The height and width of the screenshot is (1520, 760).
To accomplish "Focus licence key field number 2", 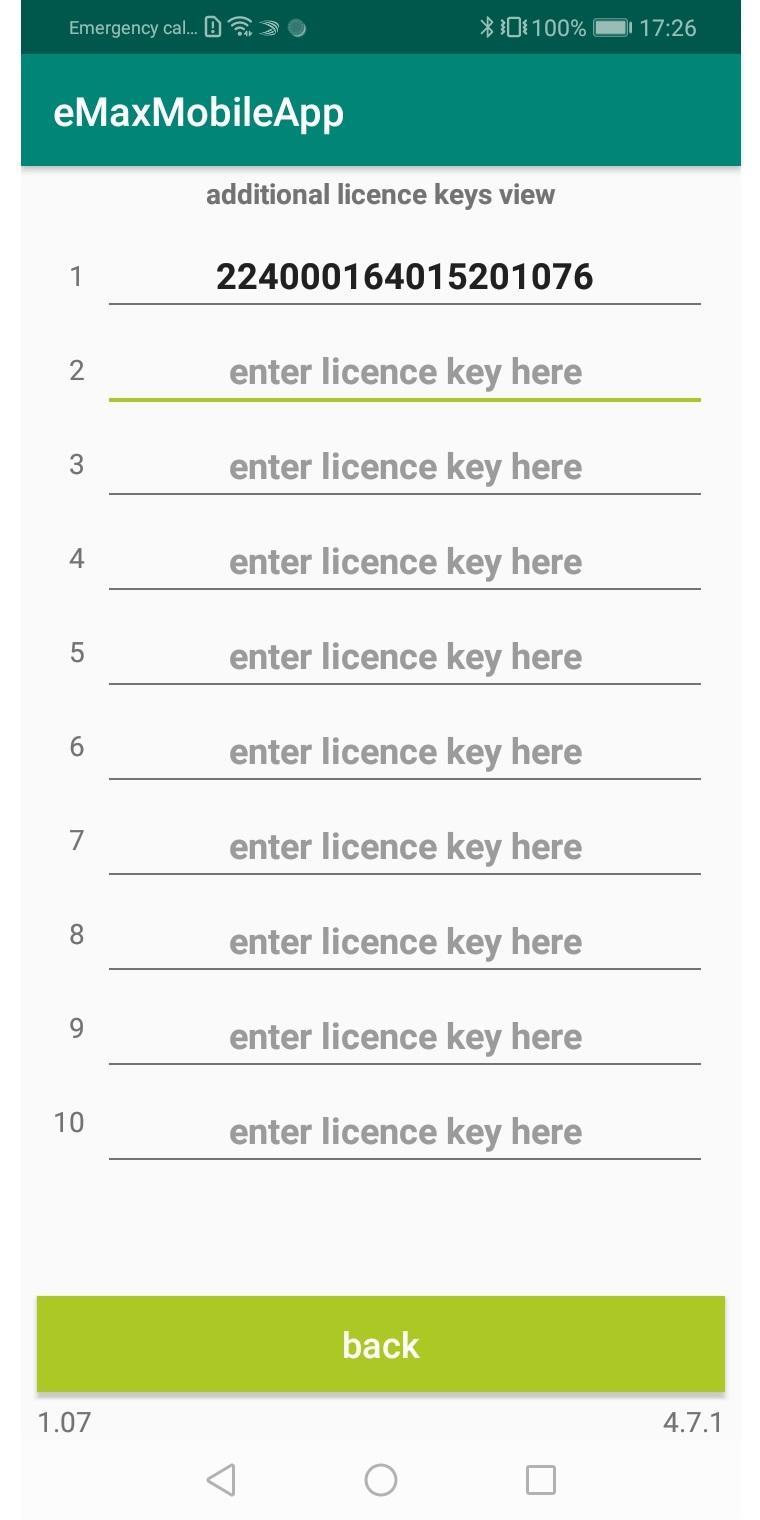I will pyautogui.click(x=404, y=372).
